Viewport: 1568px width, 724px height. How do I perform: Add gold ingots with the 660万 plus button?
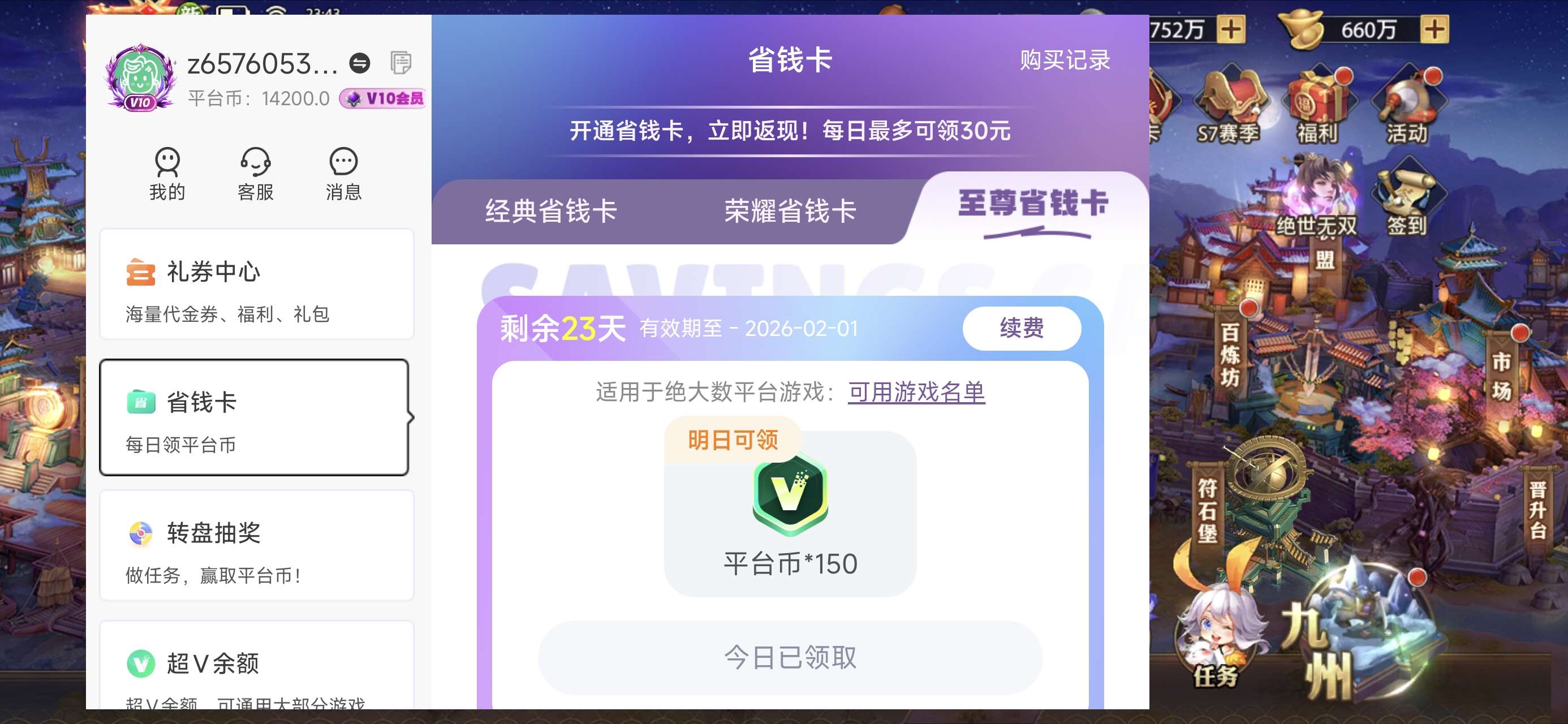[x=1434, y=29]
